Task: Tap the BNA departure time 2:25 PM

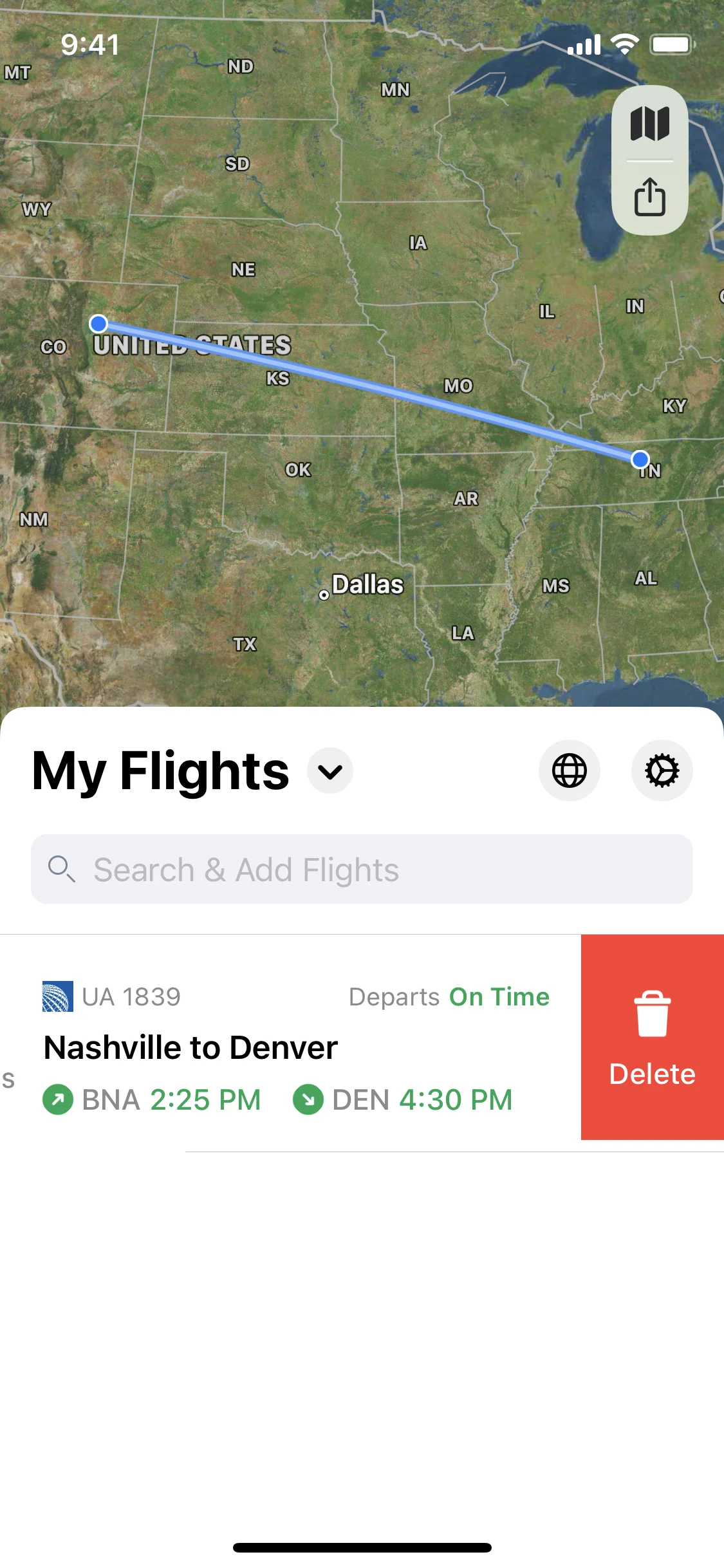Action: click(x=205, y=1099)
